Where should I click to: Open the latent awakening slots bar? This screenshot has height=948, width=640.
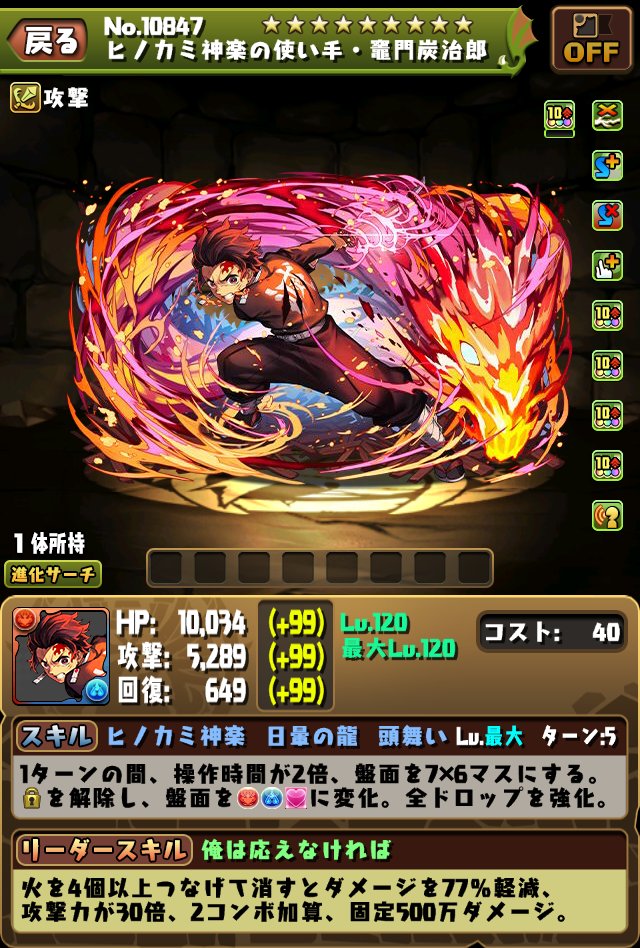[320, 568]
